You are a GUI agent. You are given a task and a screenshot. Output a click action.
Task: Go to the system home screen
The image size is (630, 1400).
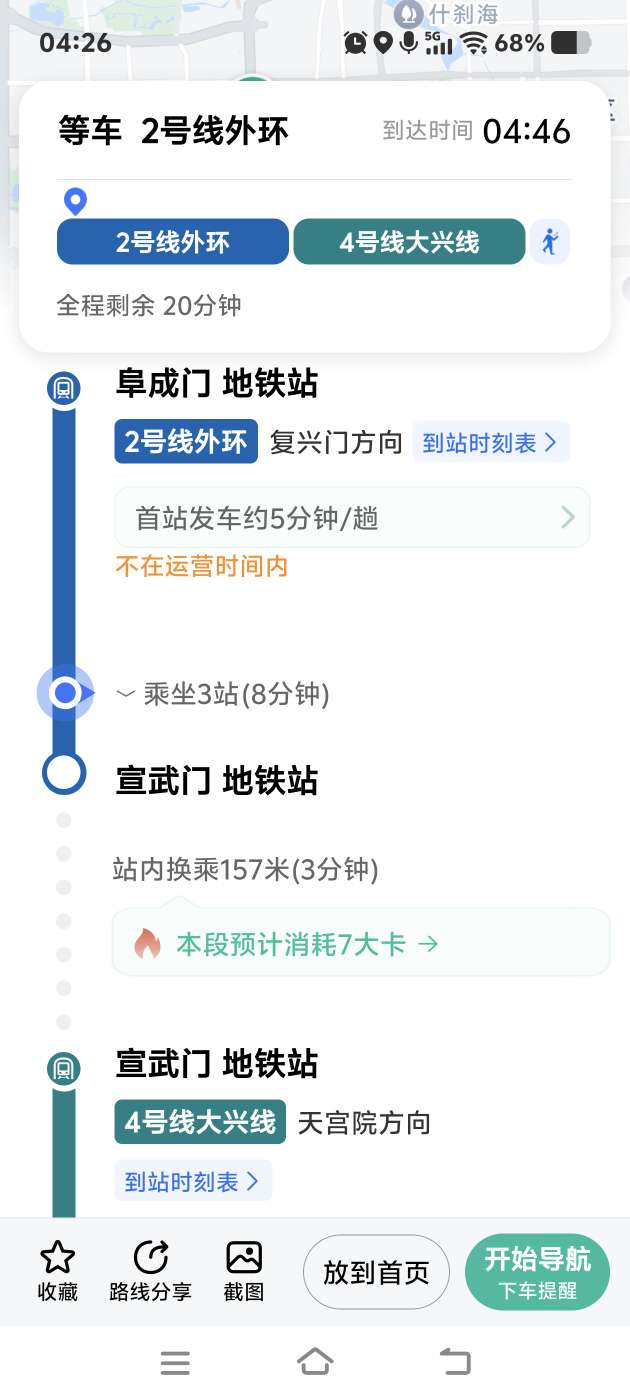tap(315, 1361)
